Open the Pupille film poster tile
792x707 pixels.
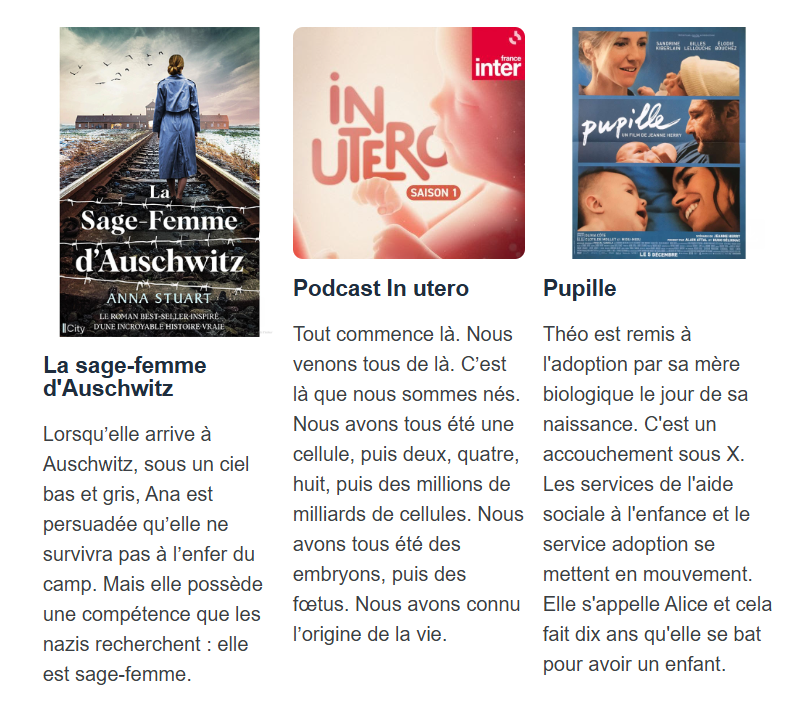coord(658,143)
